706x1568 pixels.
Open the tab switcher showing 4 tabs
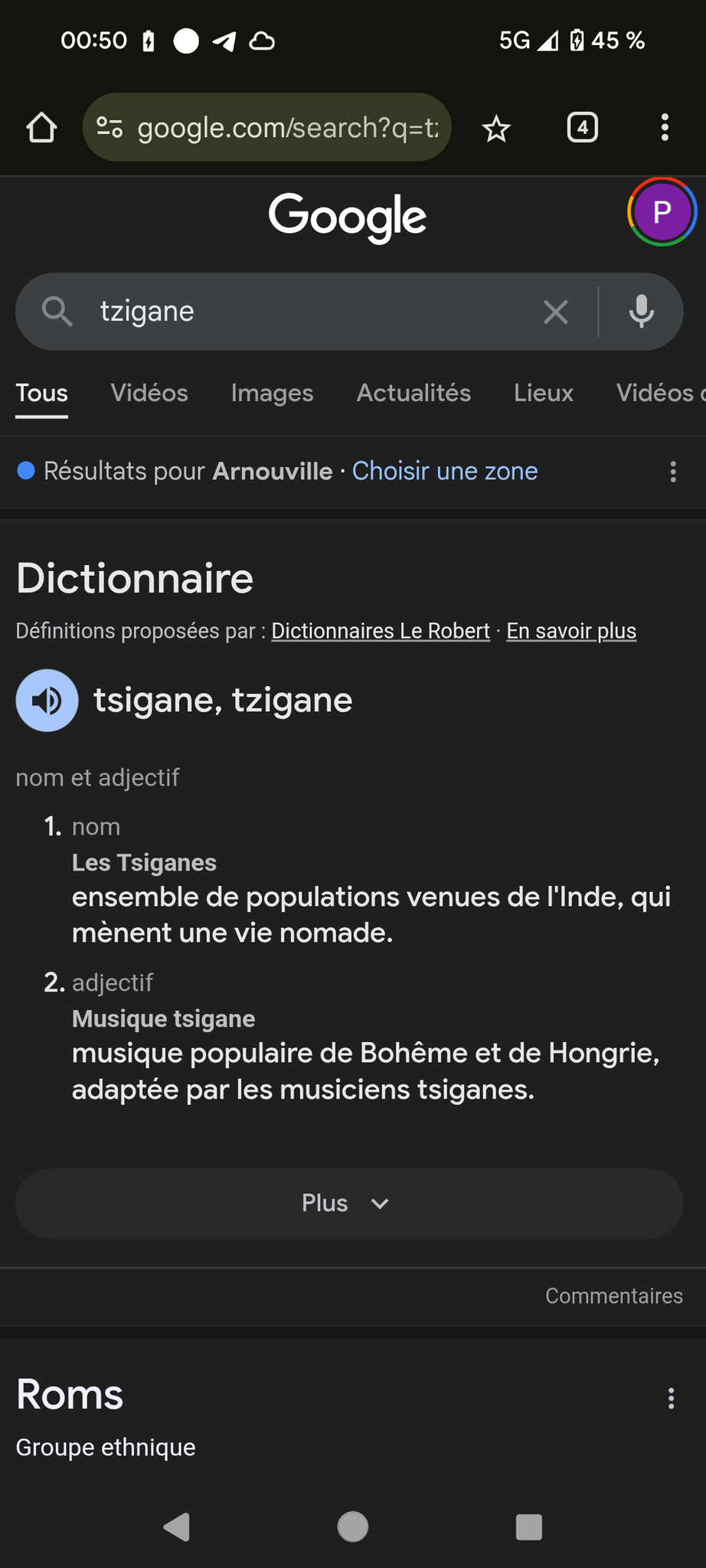point(582,127)
